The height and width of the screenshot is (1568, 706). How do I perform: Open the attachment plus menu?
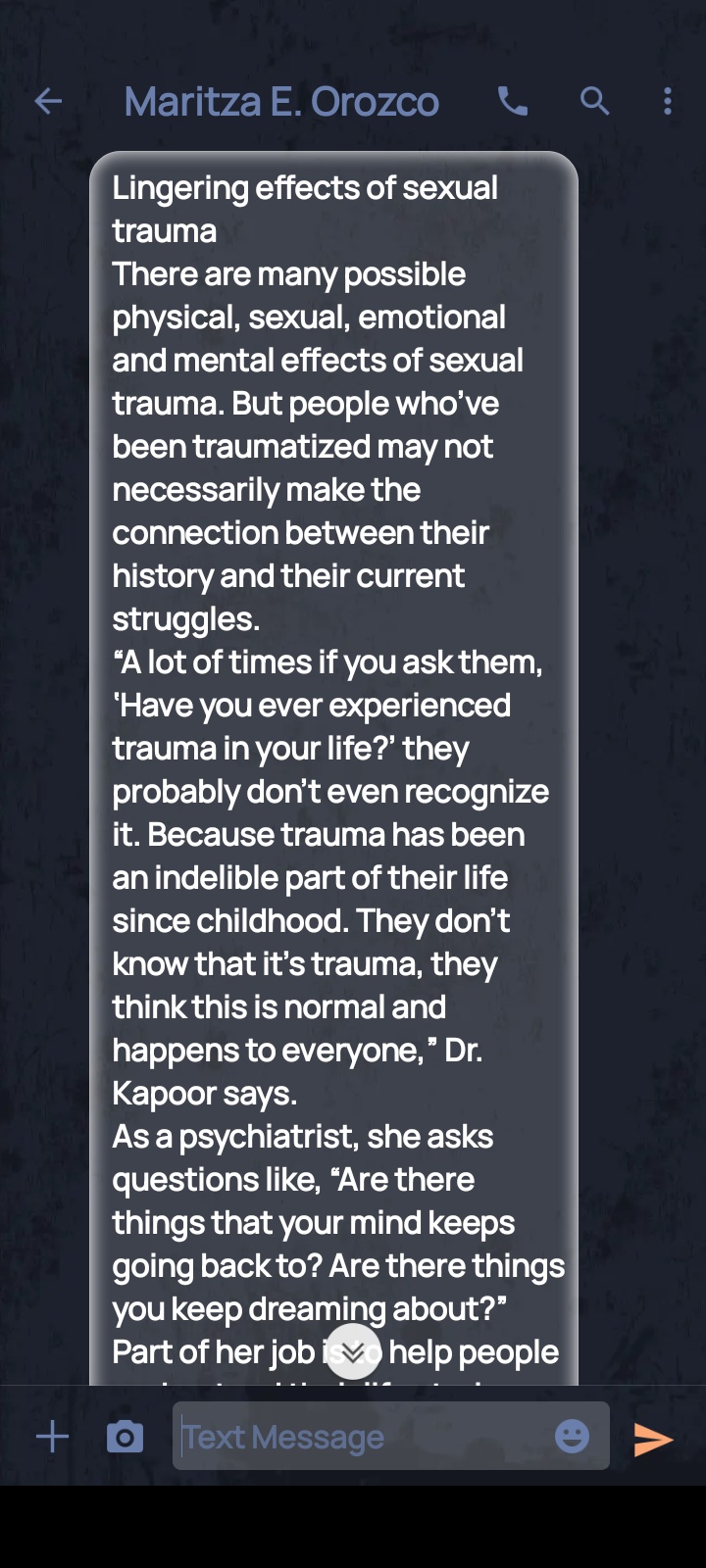coord(52,1438)
